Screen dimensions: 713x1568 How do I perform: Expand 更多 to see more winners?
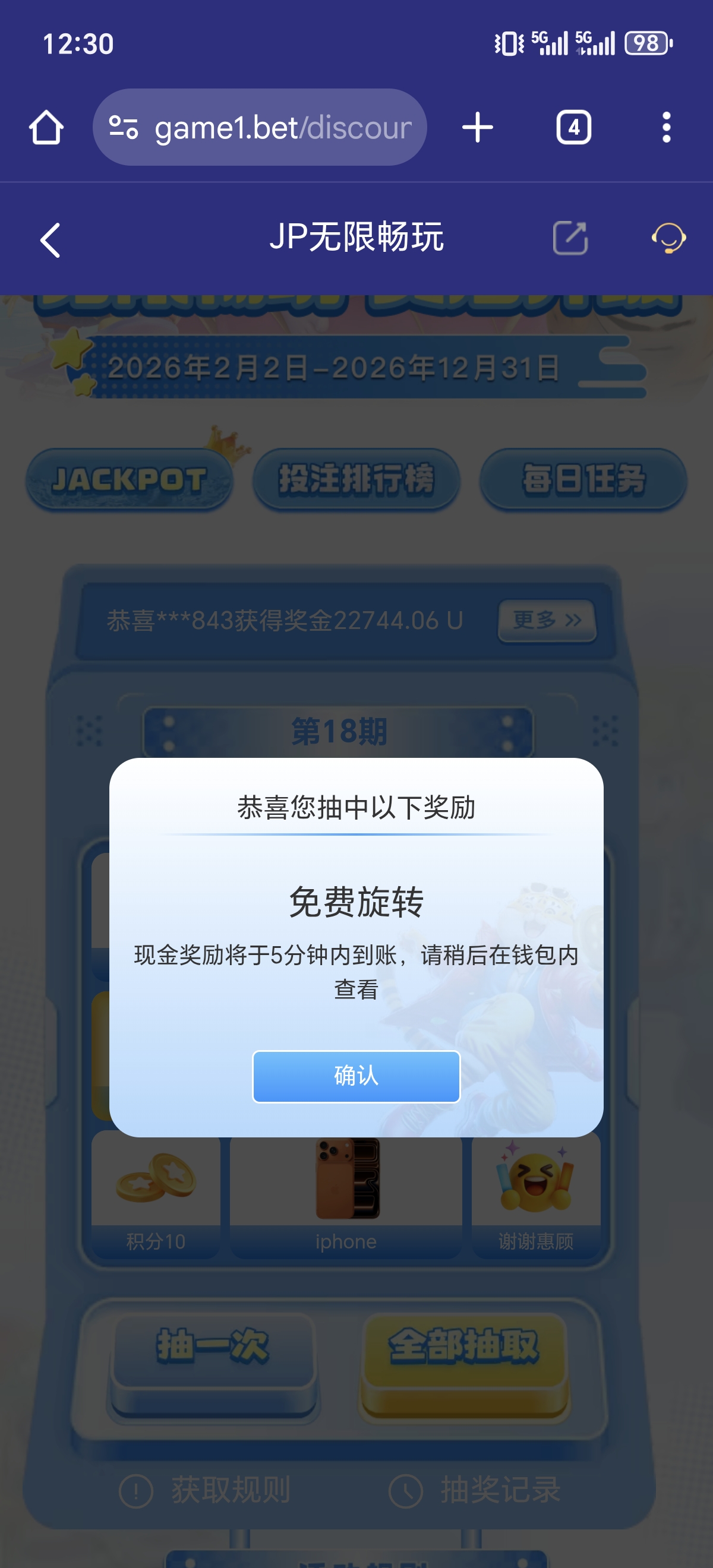coord(546,620)
